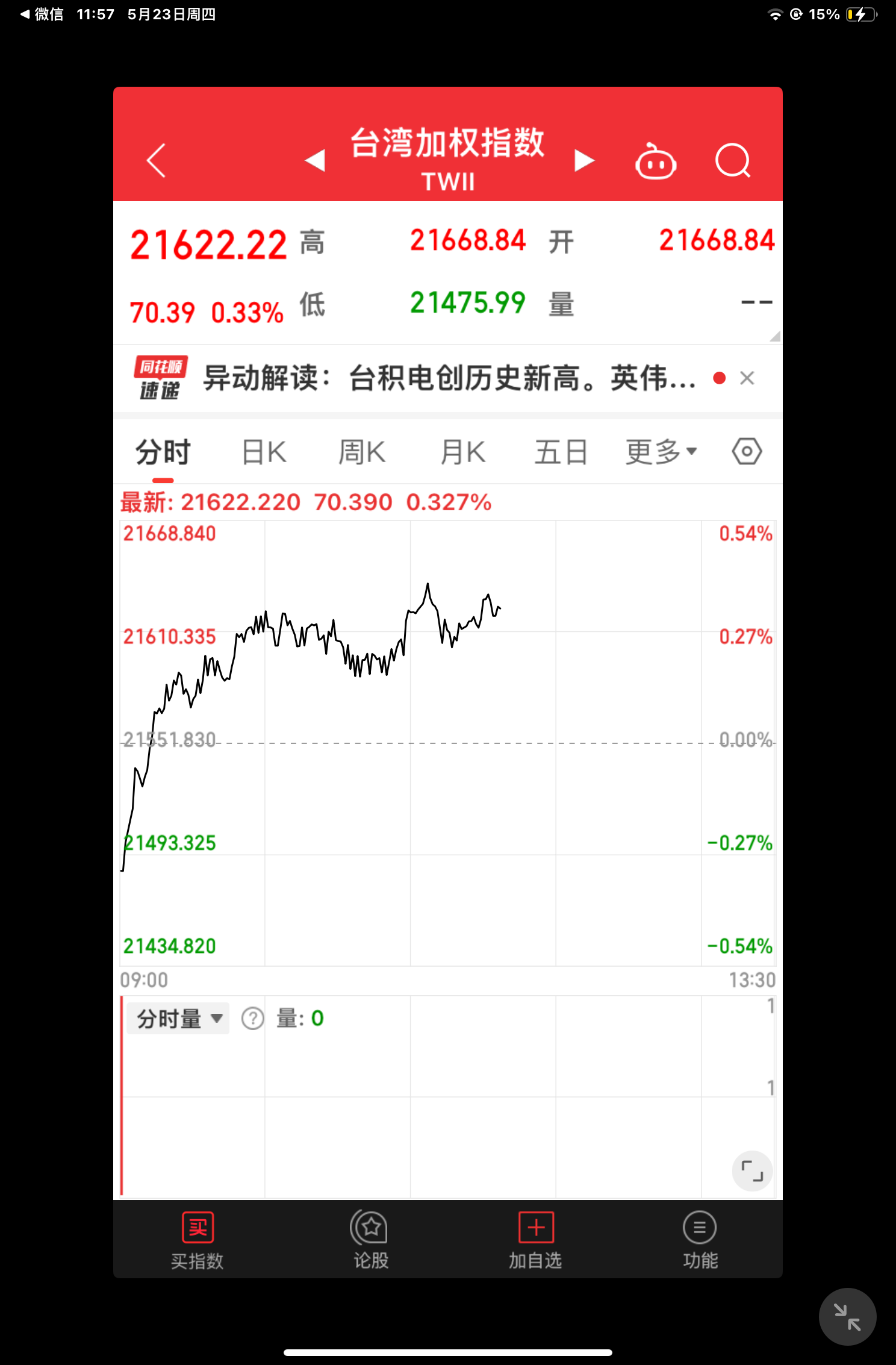Switch to the previous index with the left triangle
Image resolution: width=896 pixels, height=1365 pixels.
coord(315,161)
